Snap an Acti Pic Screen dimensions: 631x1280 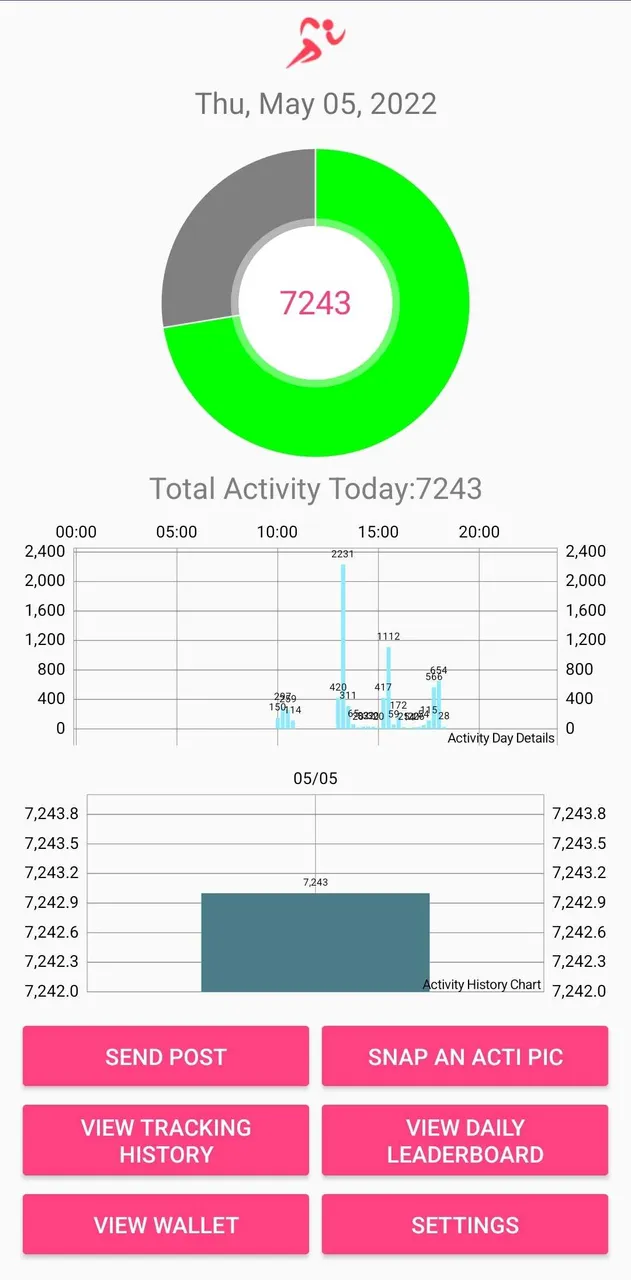tap(465, 1056)
